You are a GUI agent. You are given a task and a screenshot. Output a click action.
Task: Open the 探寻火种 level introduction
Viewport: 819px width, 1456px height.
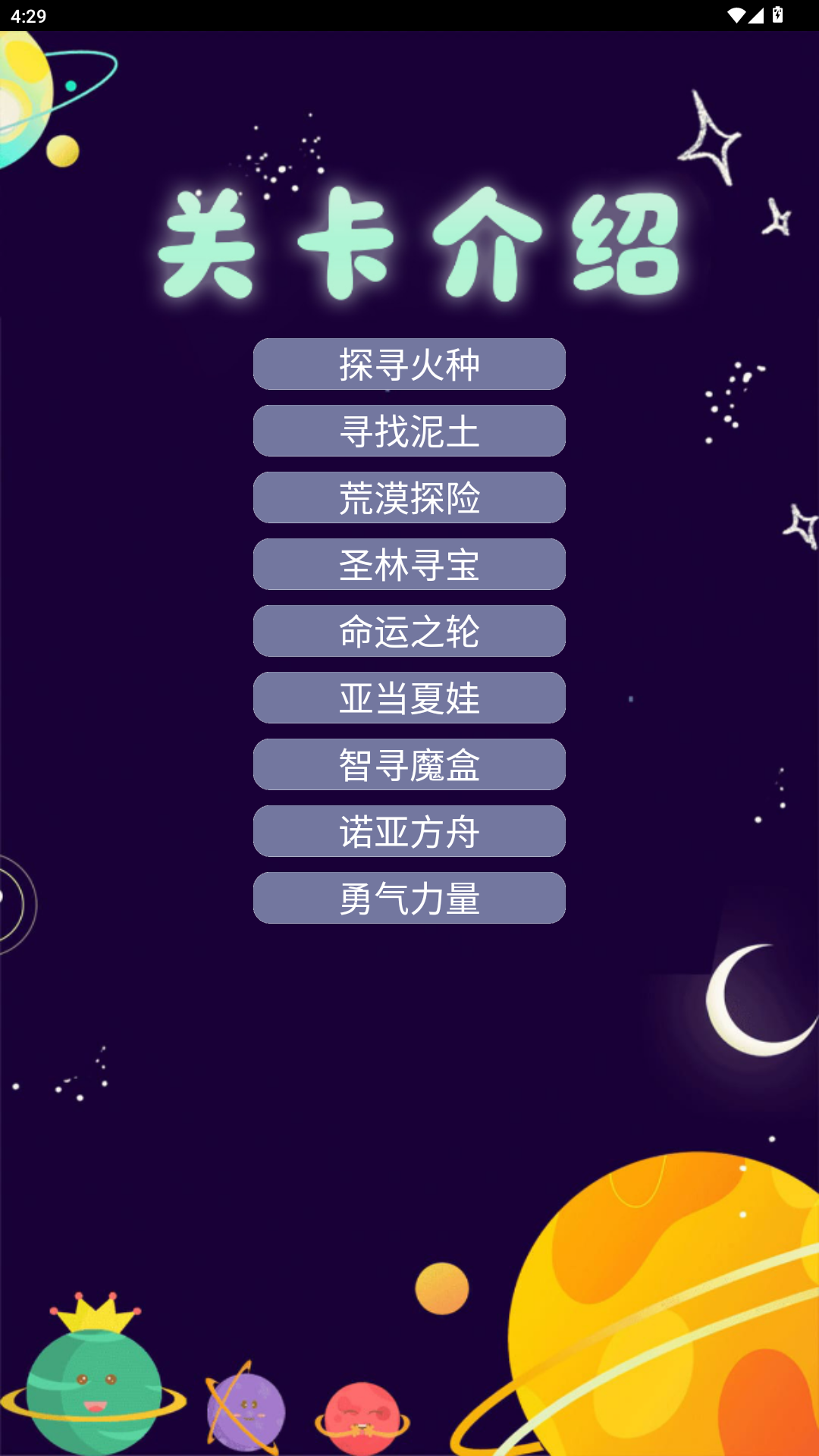(x=409, y=365)
